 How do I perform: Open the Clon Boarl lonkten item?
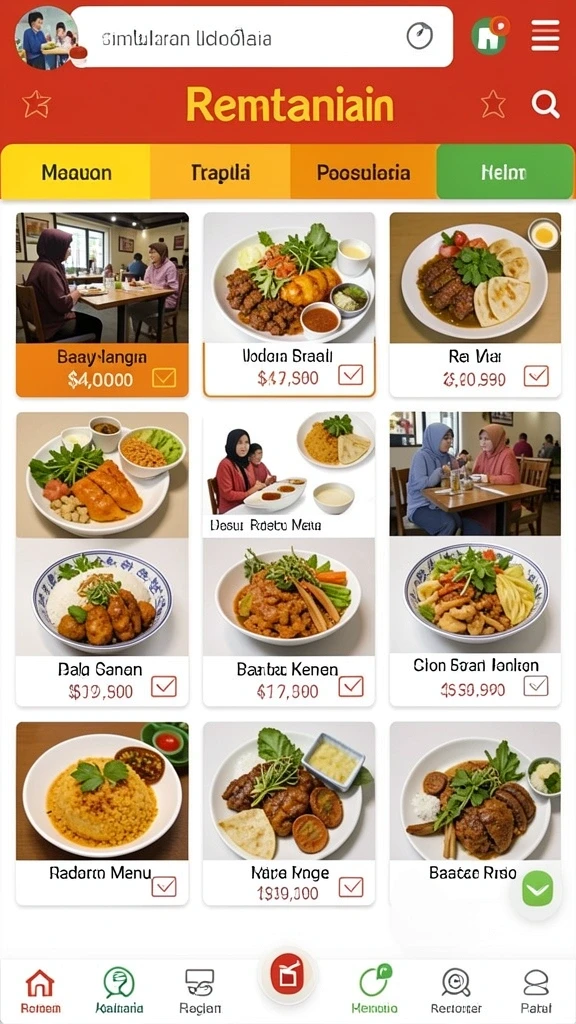[475, 622]
